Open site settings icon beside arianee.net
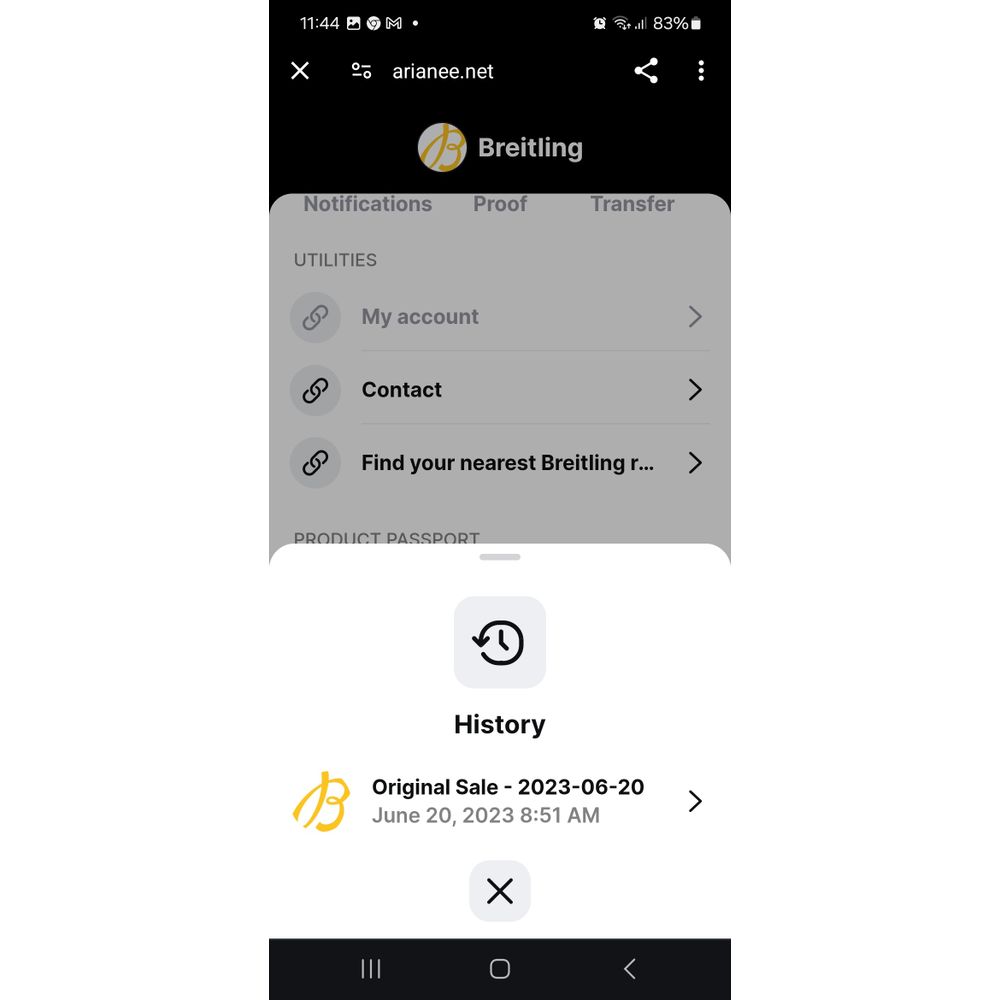Image resolution: width=1000 pixels, height=1000 pixels. point(361,71)
